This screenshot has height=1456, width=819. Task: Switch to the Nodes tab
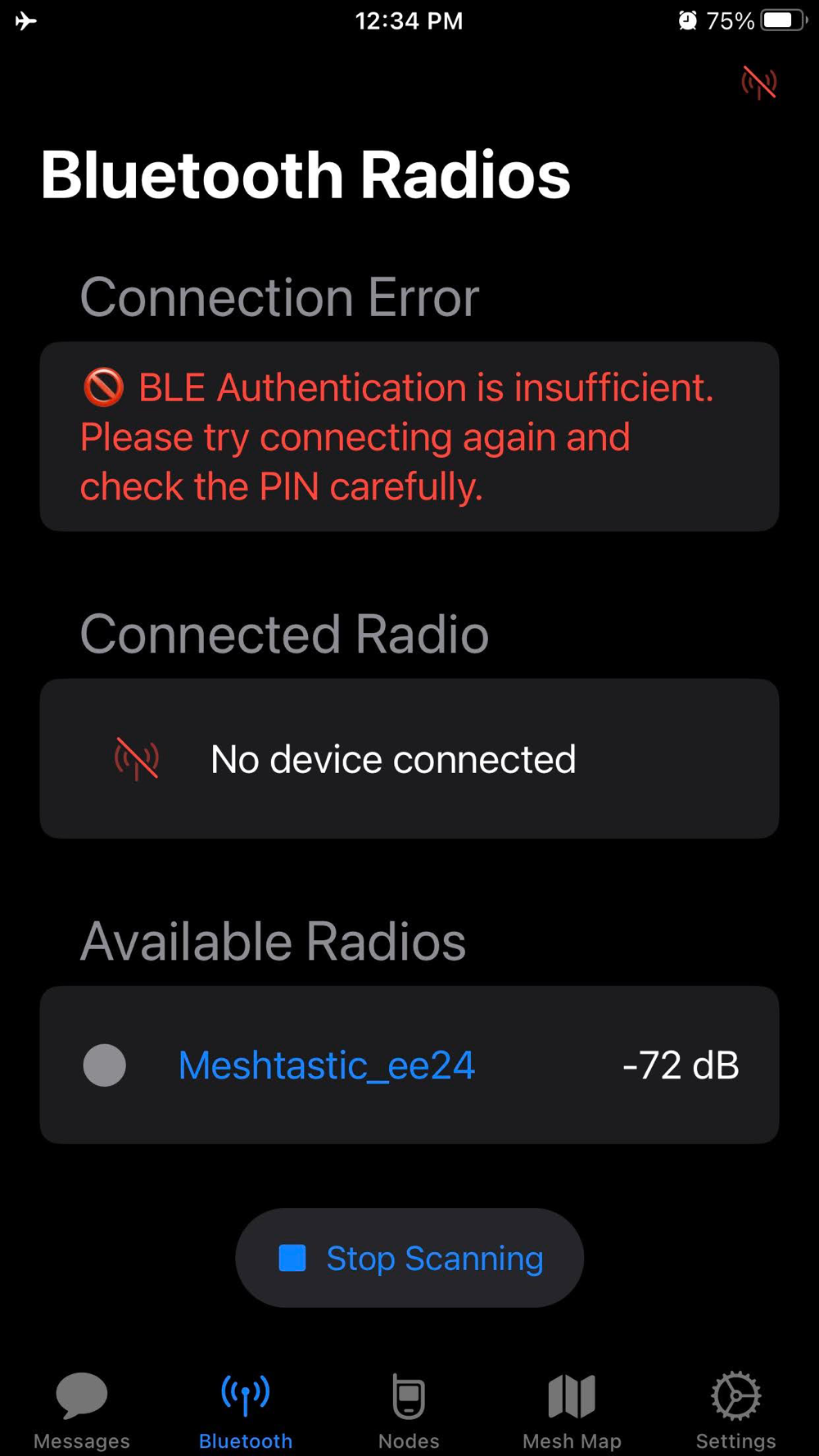pos(409,1410)
